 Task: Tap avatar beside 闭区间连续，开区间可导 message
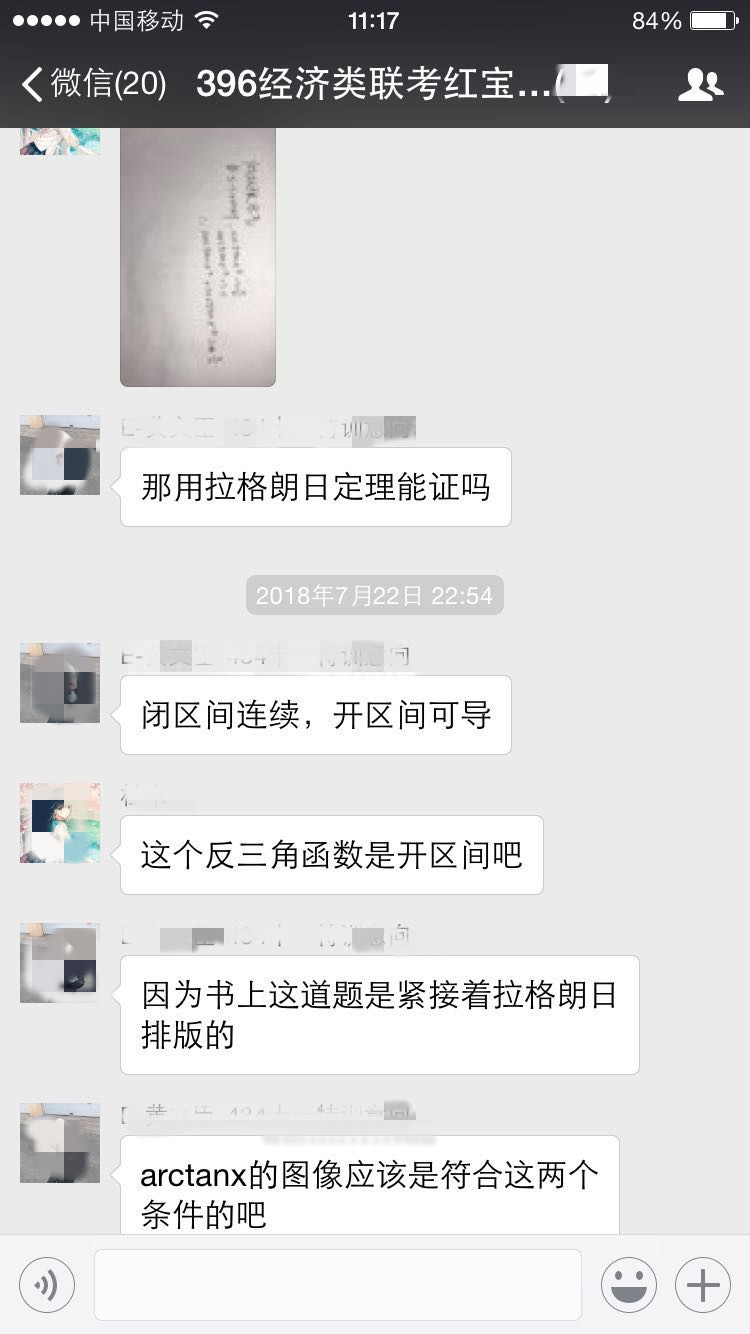pos(60,683)
